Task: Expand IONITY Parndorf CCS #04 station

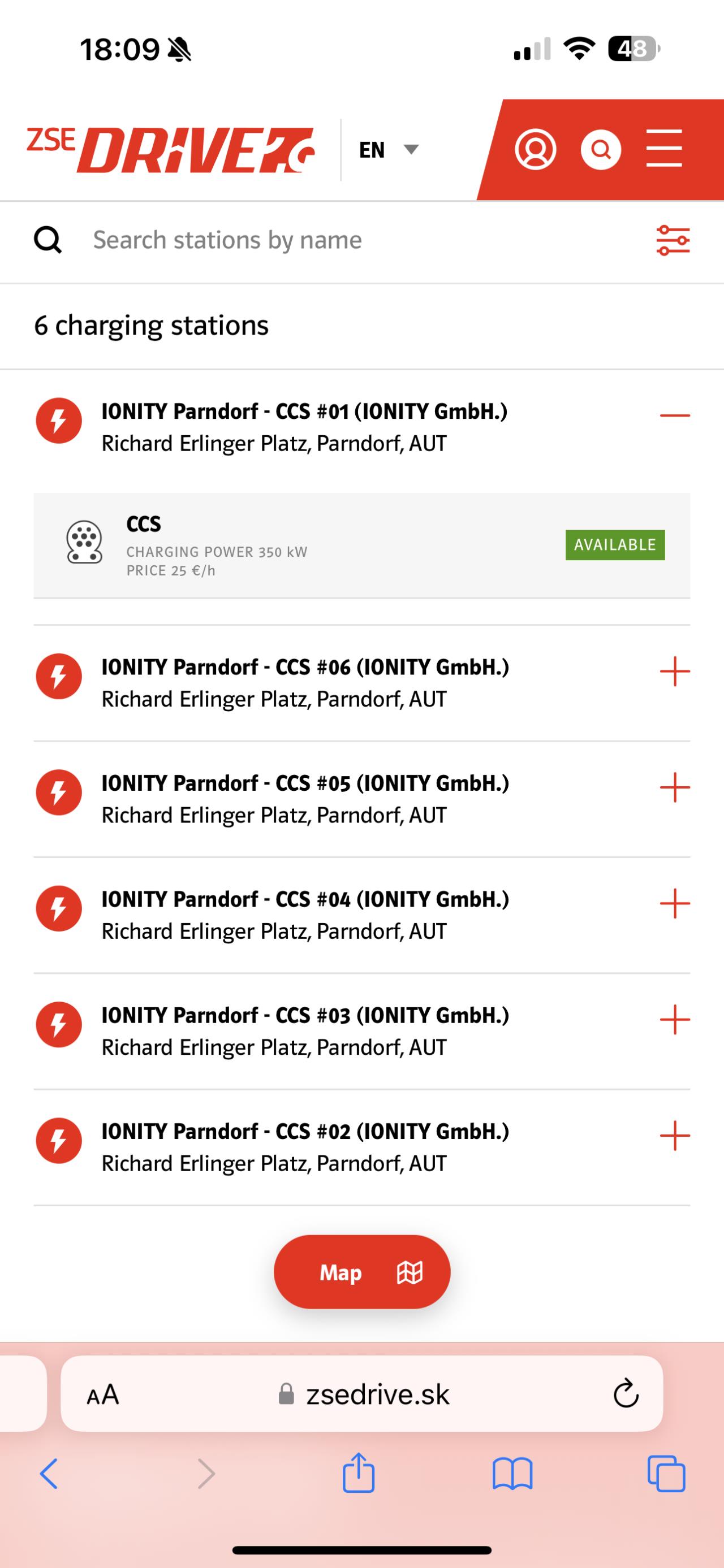Action: (675, 903)
